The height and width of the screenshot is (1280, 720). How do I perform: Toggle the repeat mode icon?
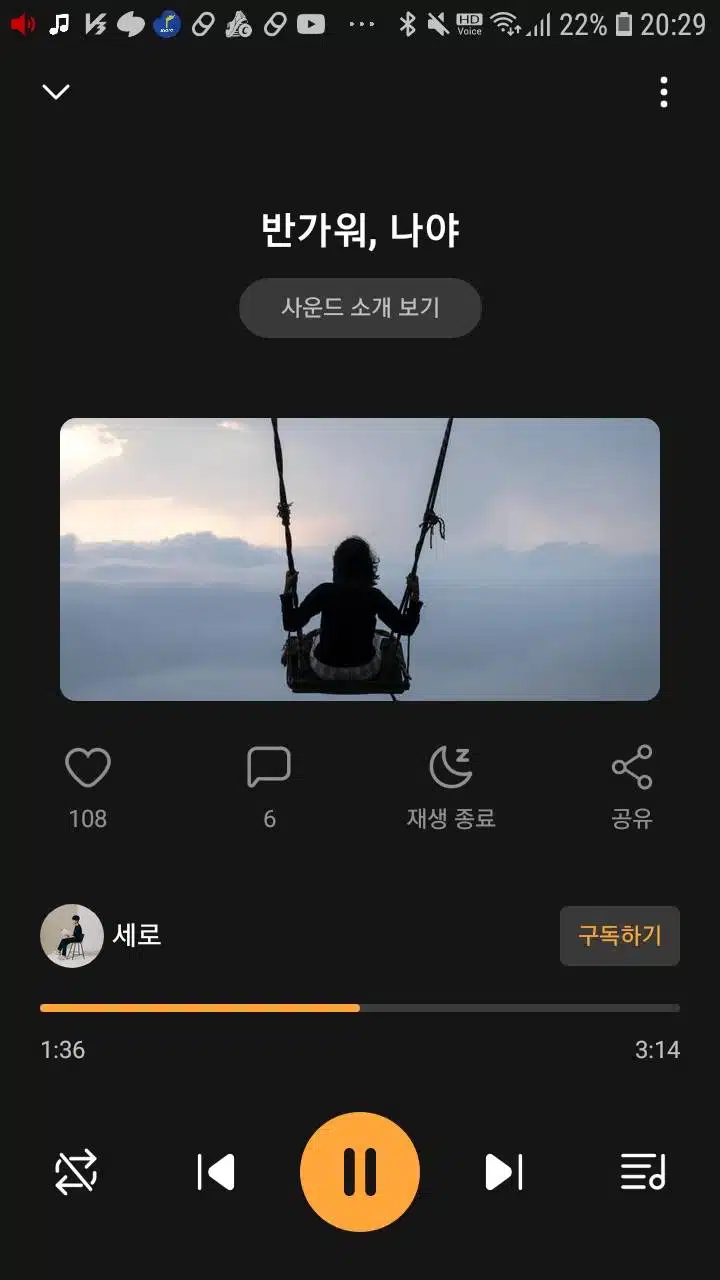76,1172
